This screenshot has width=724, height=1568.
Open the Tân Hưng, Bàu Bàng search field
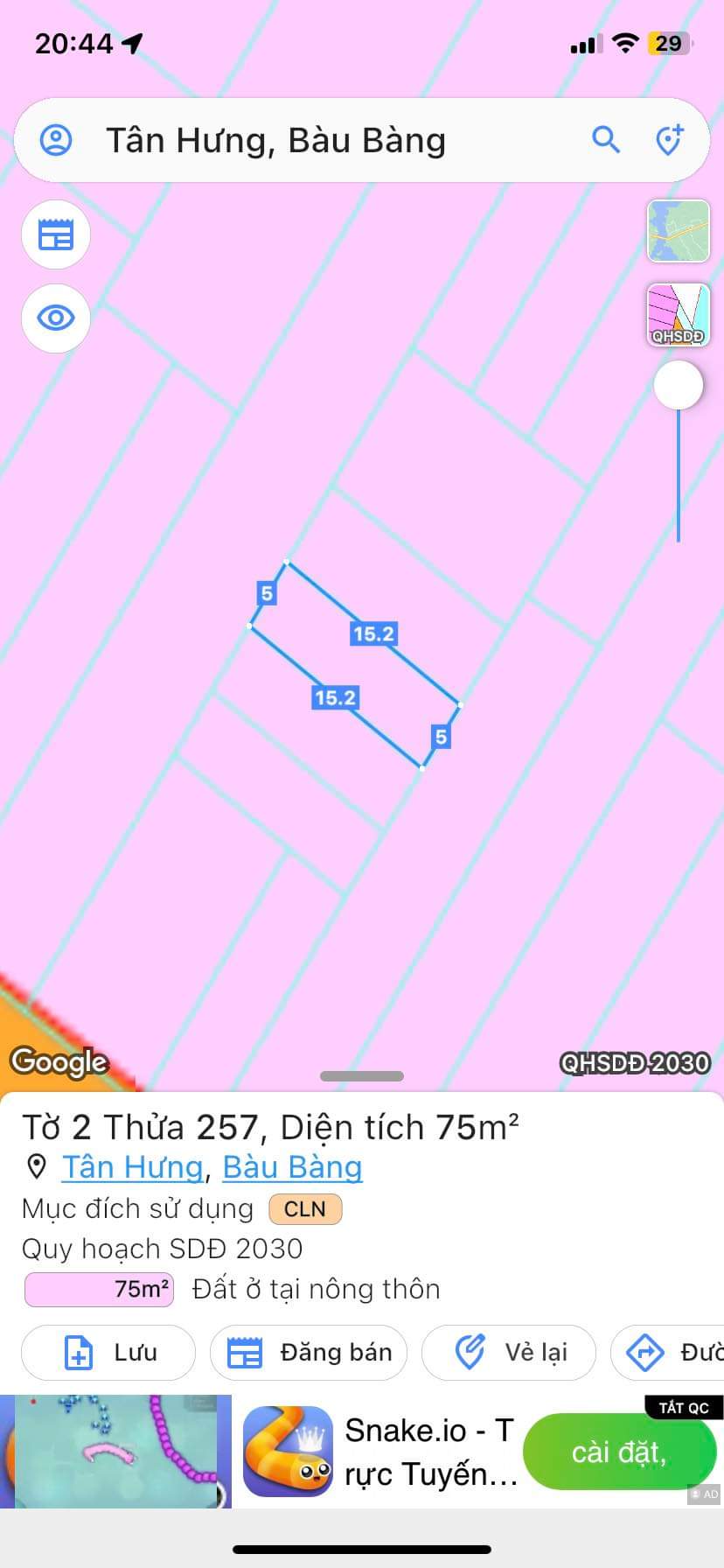pyautogui.click(x=332, y=140)
